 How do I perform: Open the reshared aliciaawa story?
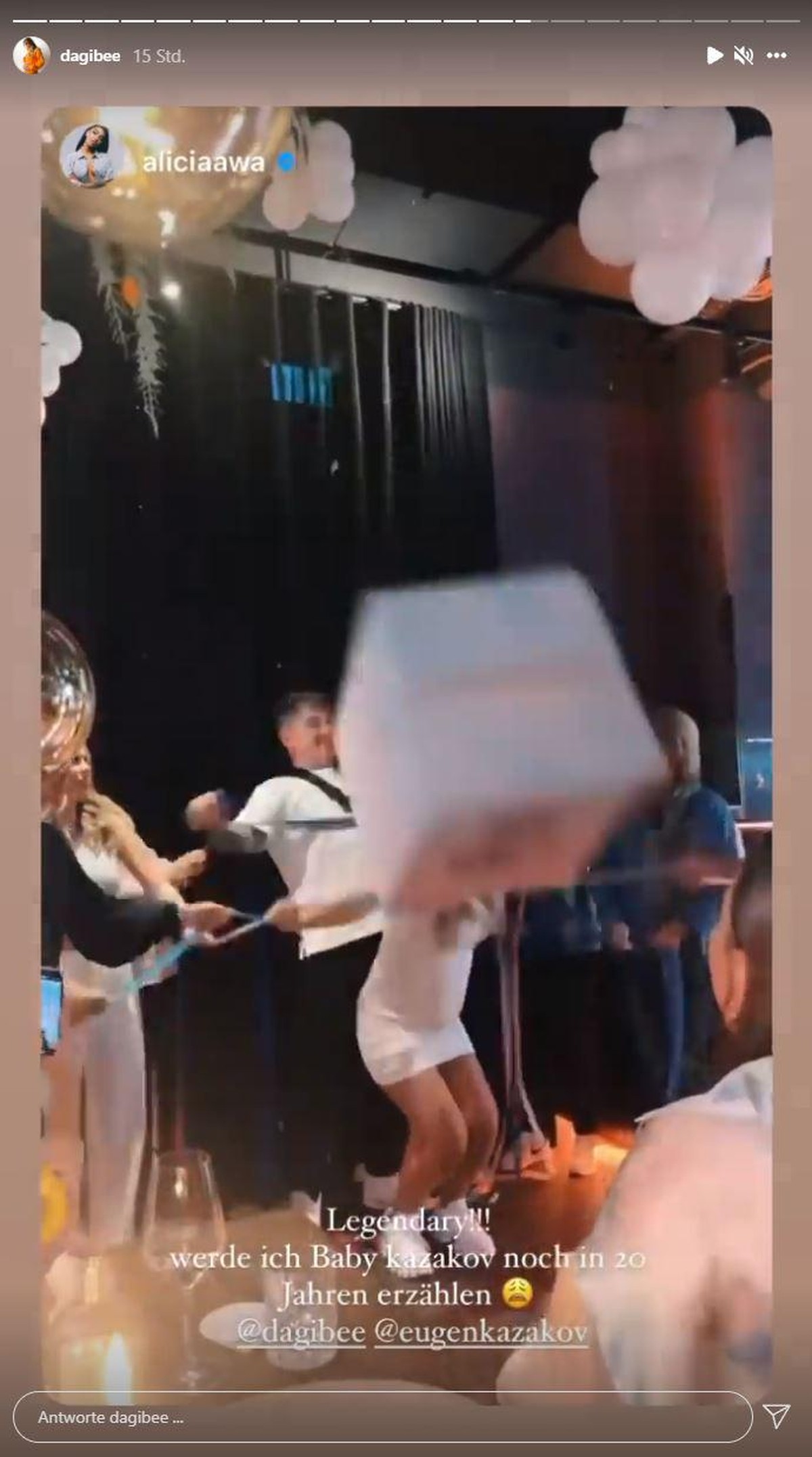203,162
